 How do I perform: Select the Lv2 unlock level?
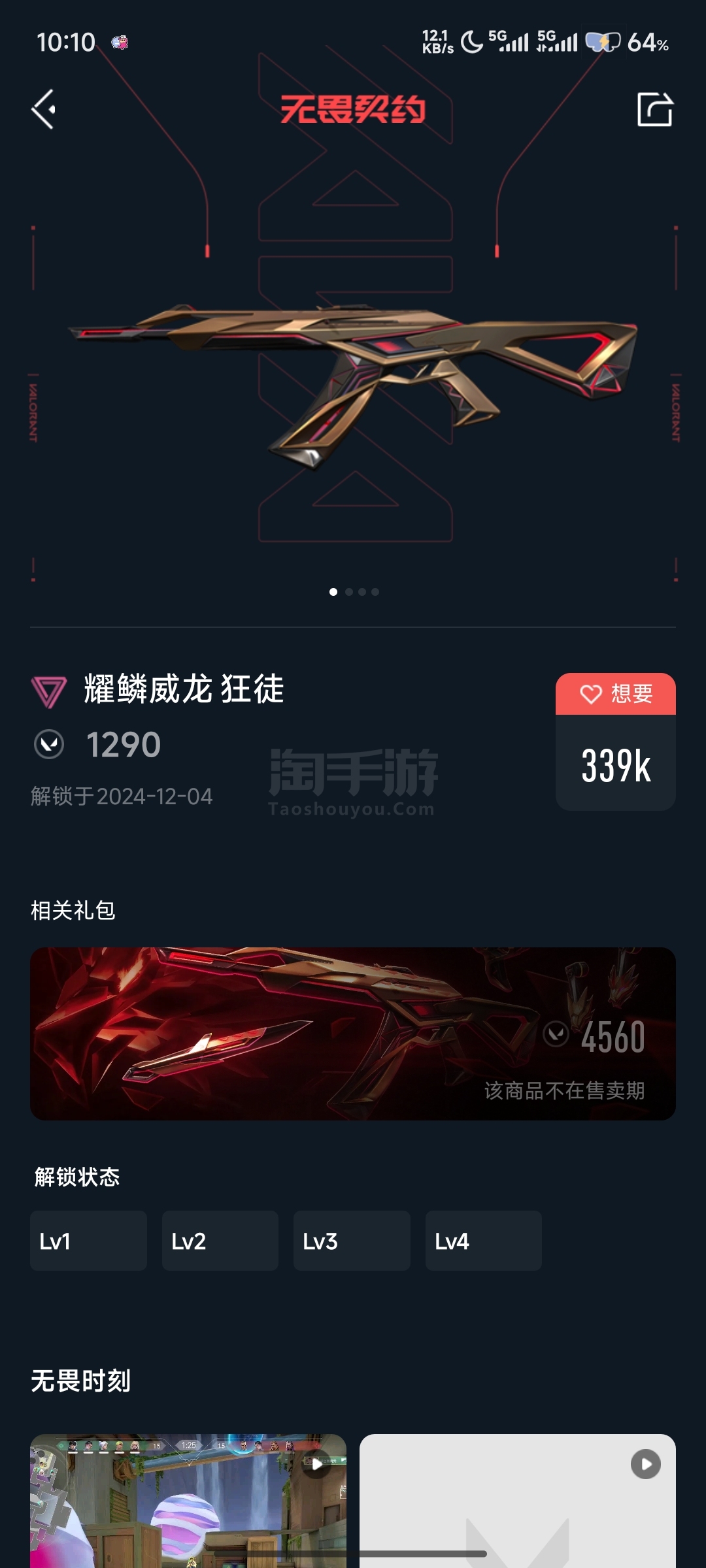coord(220,1241)
